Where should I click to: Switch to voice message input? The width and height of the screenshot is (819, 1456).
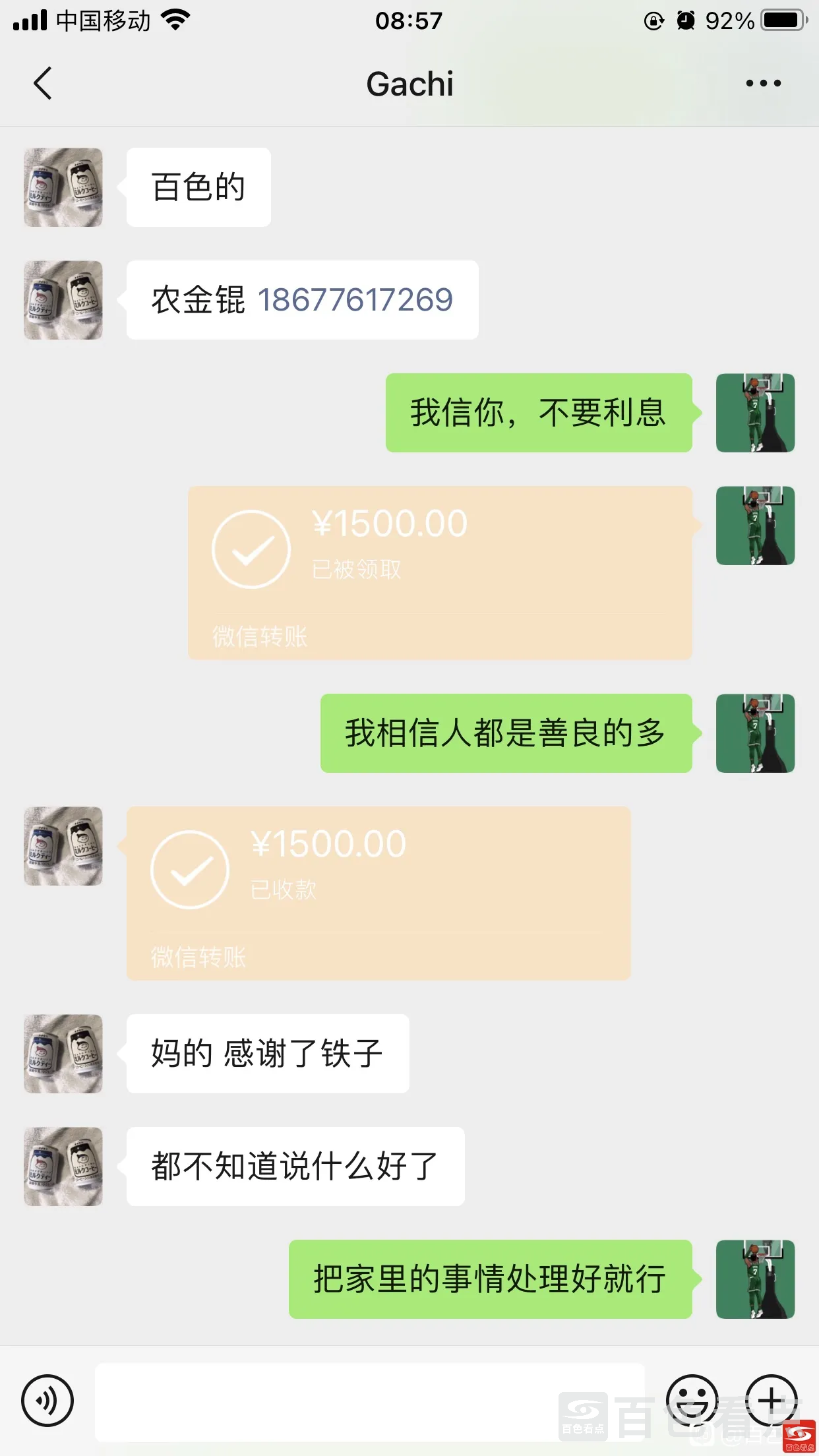click(47, 1401)
